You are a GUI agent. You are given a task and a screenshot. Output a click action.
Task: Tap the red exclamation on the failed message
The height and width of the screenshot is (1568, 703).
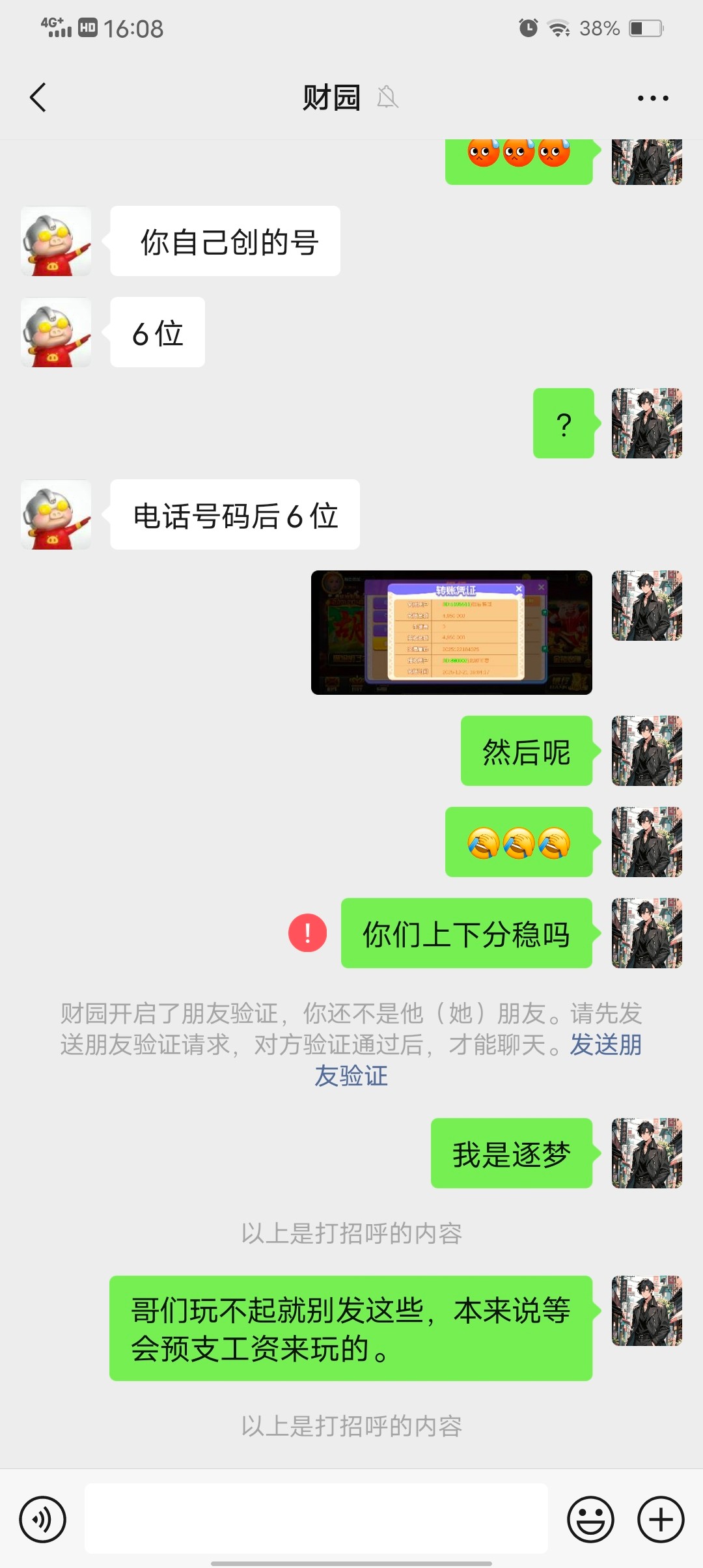(x=307, y=934)
